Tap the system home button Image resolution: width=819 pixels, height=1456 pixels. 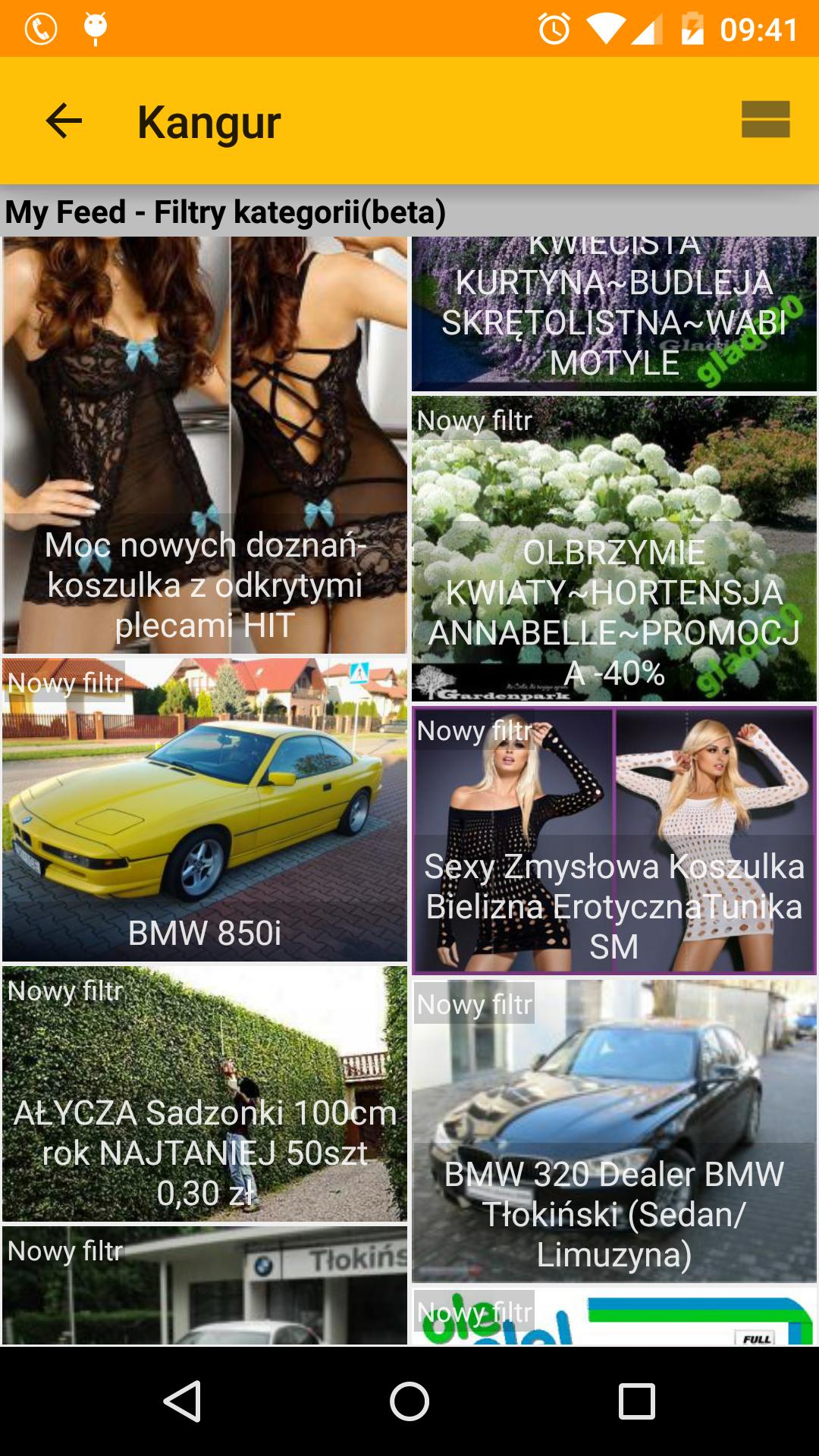coord(409,1401)
